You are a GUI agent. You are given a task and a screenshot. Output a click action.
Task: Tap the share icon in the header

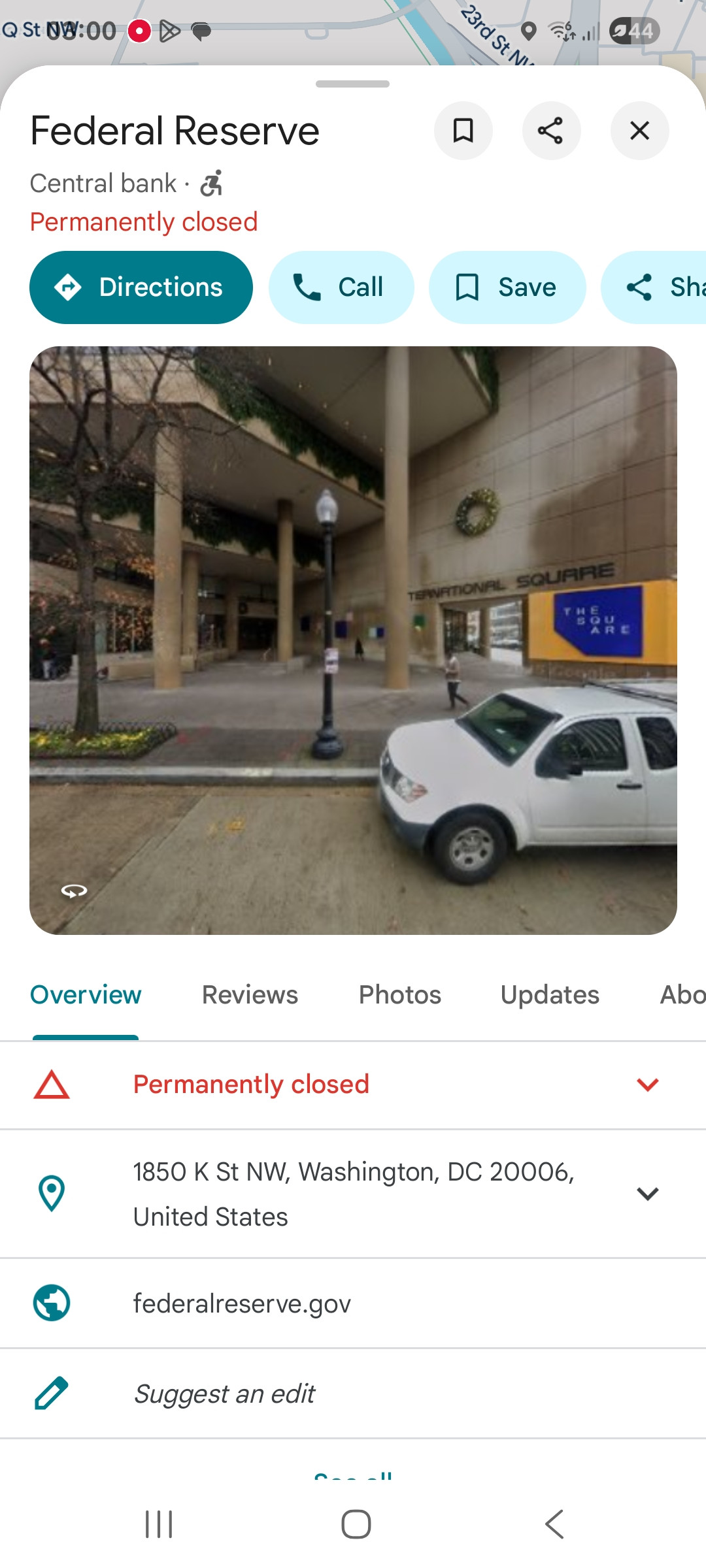click(x=550, y=131)
